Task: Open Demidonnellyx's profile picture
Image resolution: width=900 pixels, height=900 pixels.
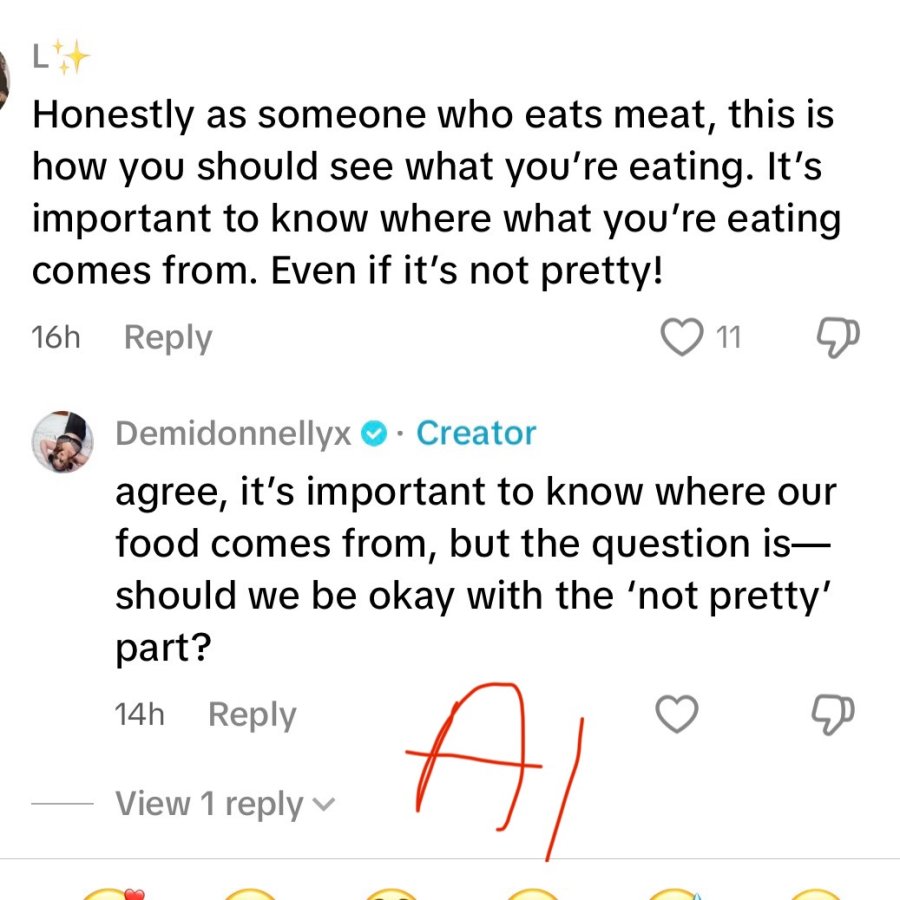Action: click(x=62, y=441)
